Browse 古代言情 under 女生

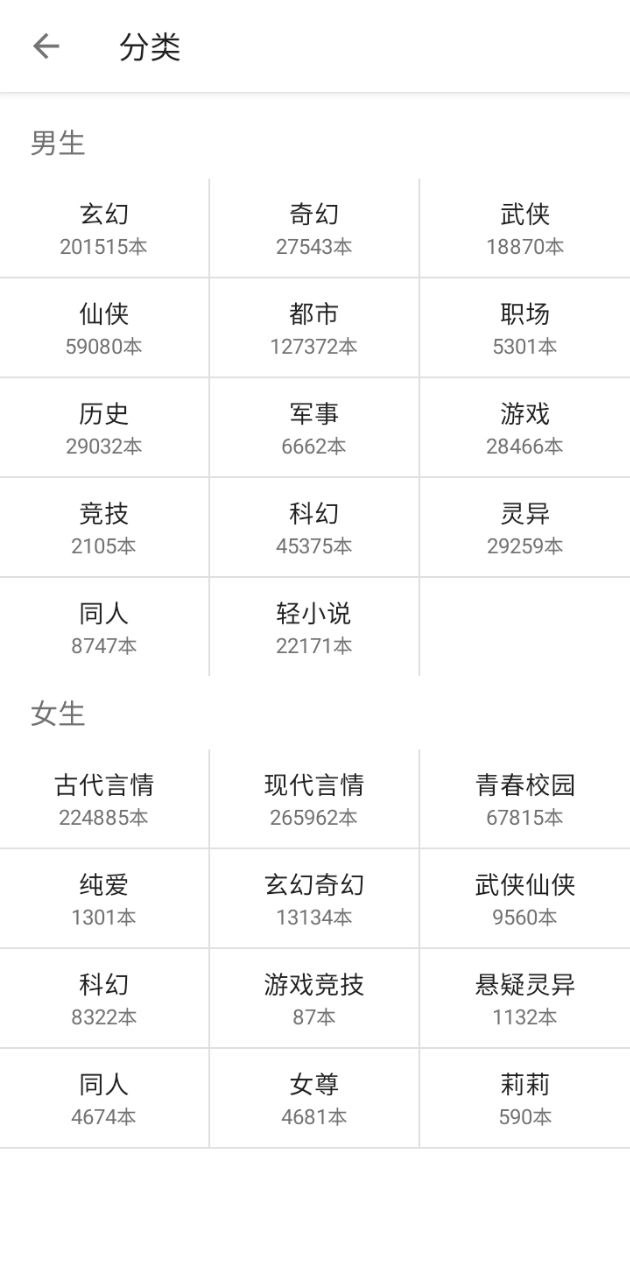tap(104, 799)
